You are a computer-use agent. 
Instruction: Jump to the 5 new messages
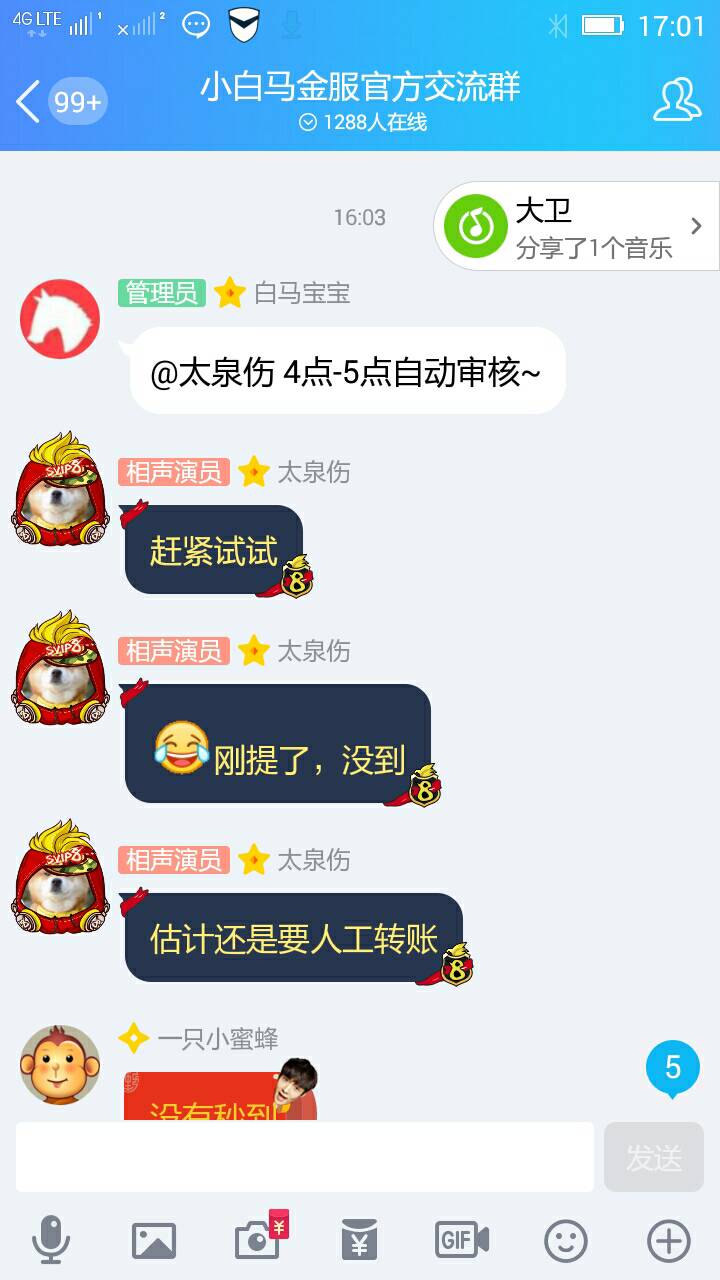672,1068
